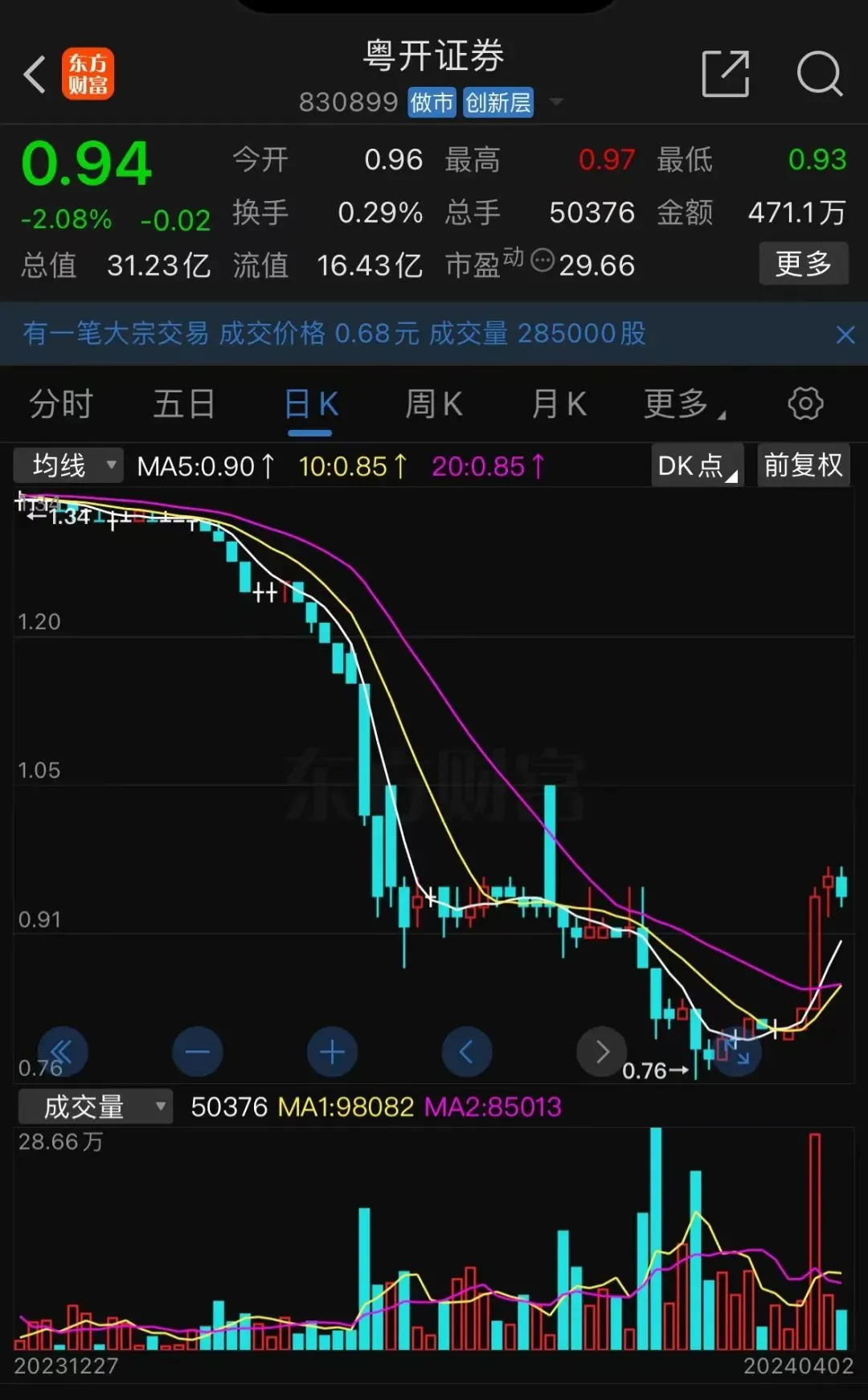
Task: Expand the 更多 chart period menu
Action: coord(684,404)
